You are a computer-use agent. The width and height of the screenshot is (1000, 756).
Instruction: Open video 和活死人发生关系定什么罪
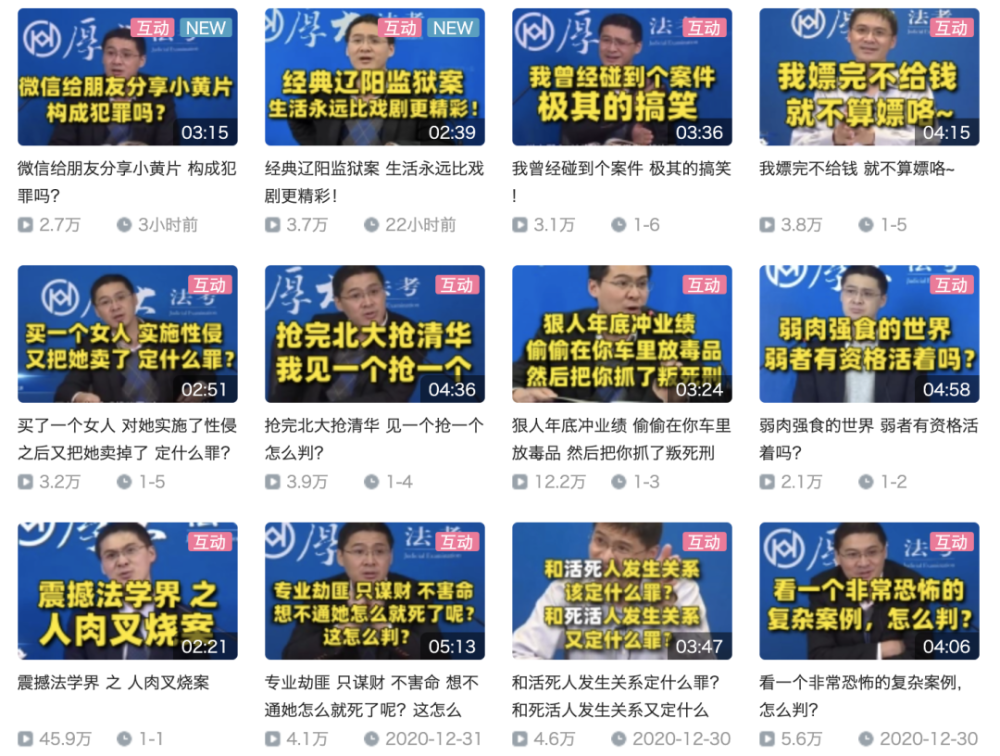click(x=621, y=591)
